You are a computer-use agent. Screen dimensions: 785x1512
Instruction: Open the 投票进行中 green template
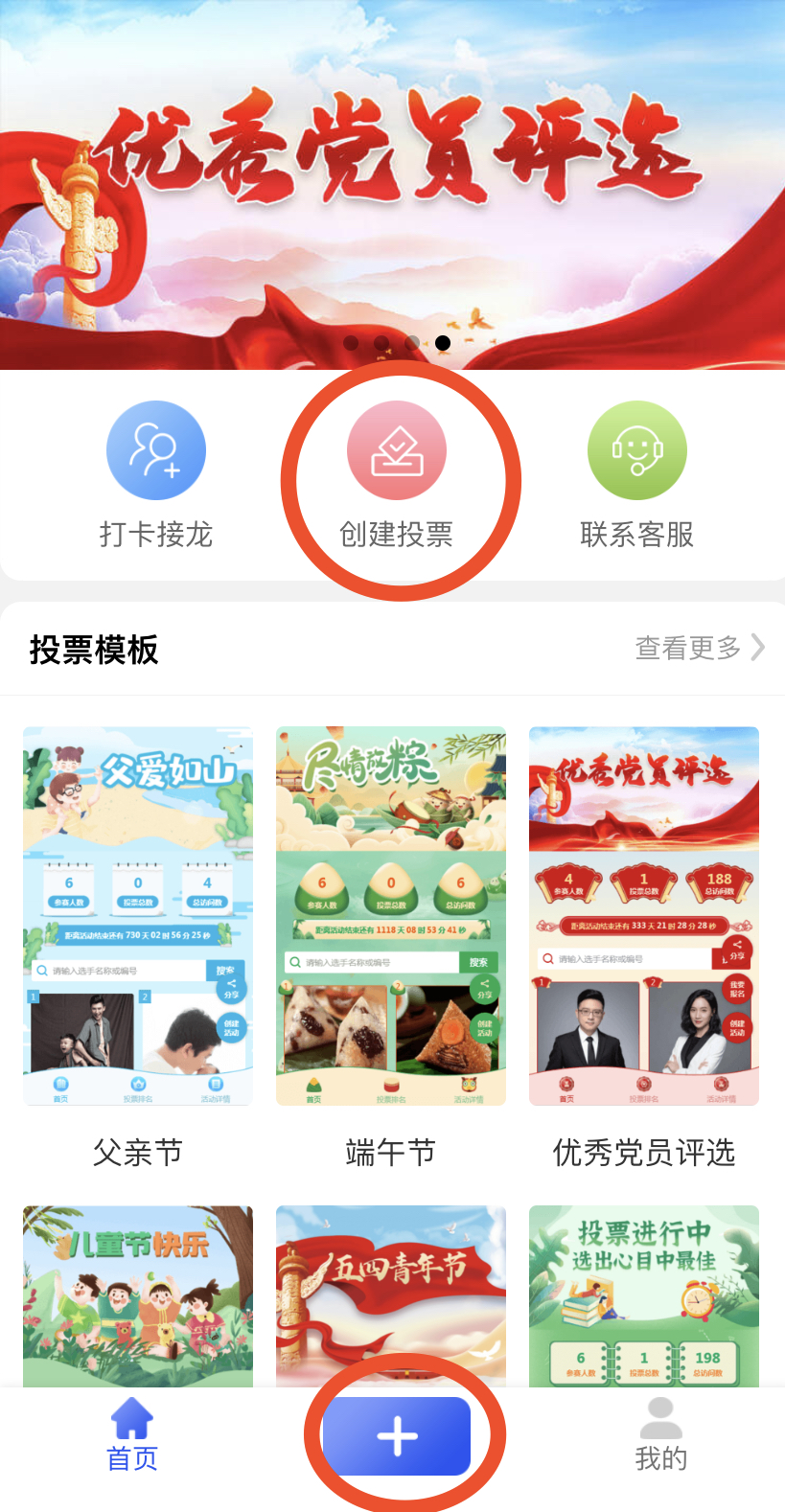(644, 1294)
